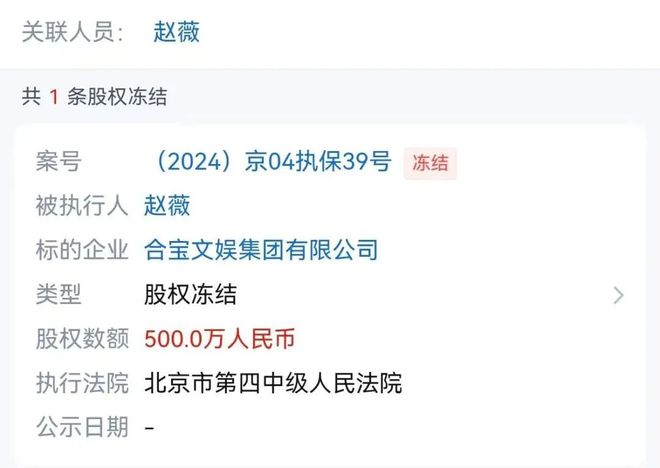Open freeze record details chevron
This screenshot has height=468, width=660.
pyautogui.click(x=619, y=295)
